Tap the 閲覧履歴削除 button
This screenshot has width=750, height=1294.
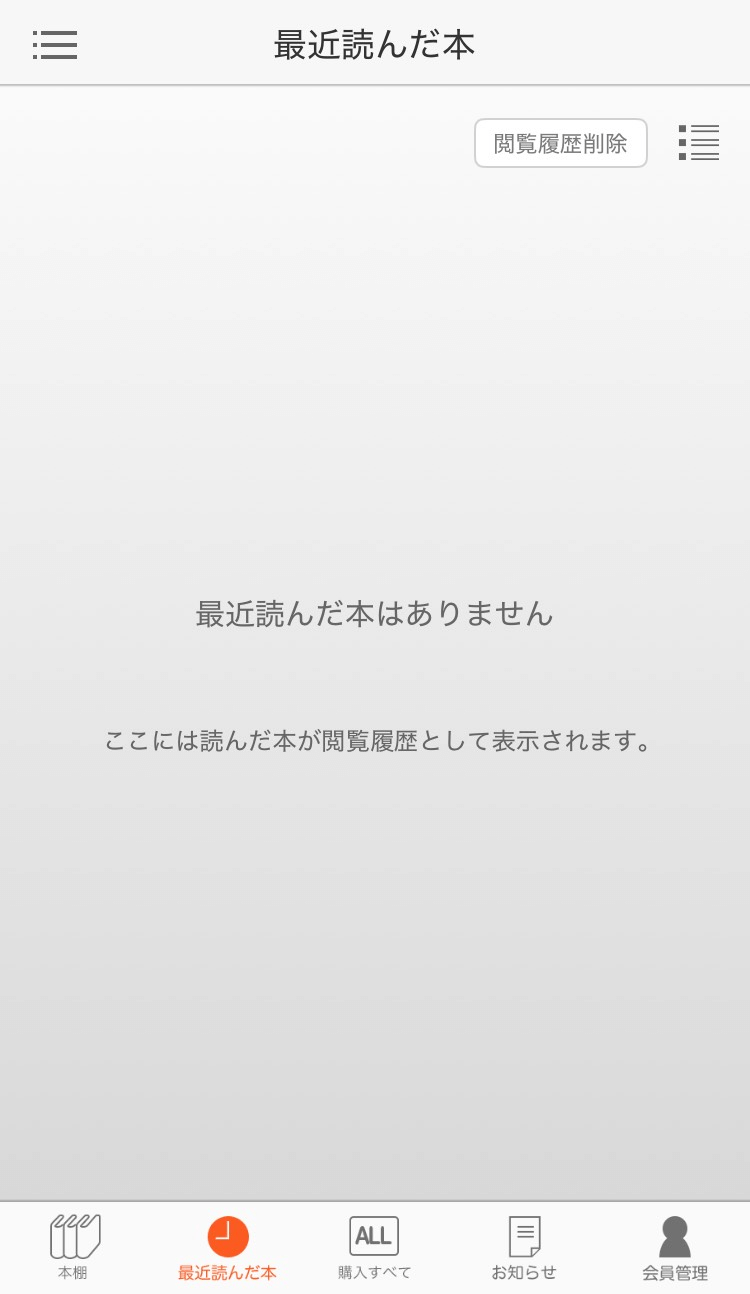tap(560, 143)
